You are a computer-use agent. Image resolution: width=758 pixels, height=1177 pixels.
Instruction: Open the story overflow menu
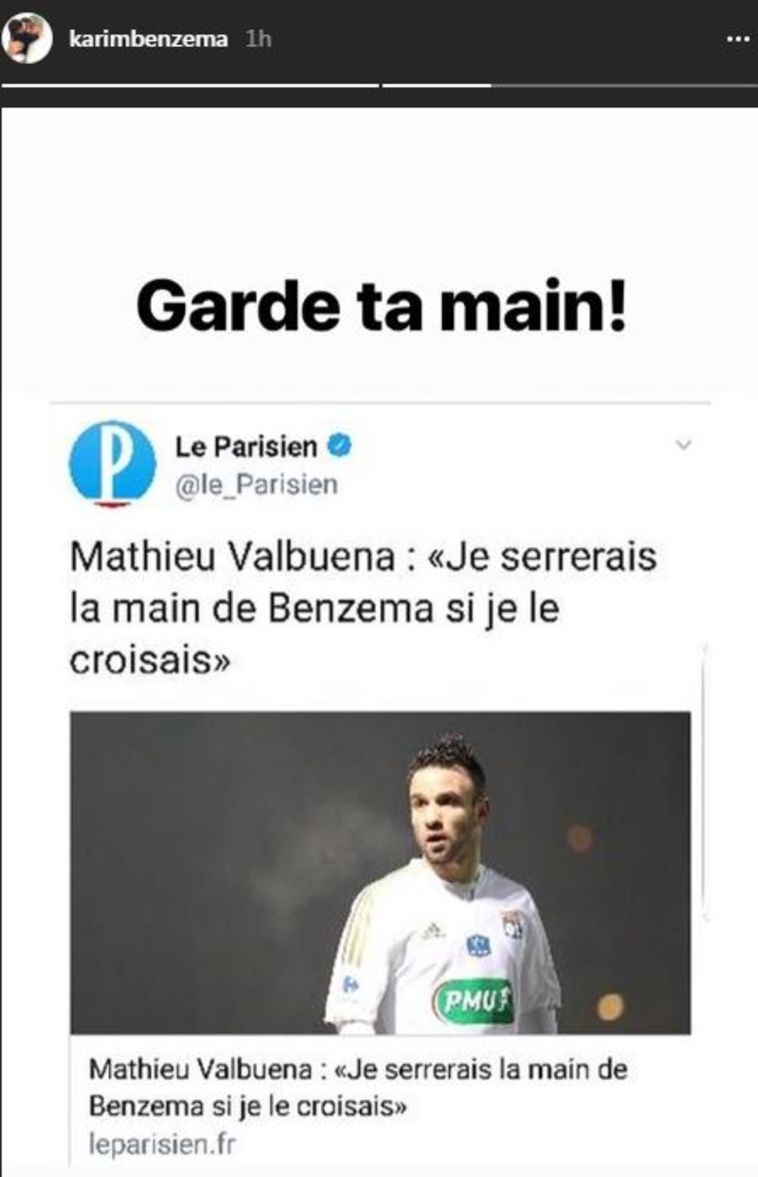737,40
